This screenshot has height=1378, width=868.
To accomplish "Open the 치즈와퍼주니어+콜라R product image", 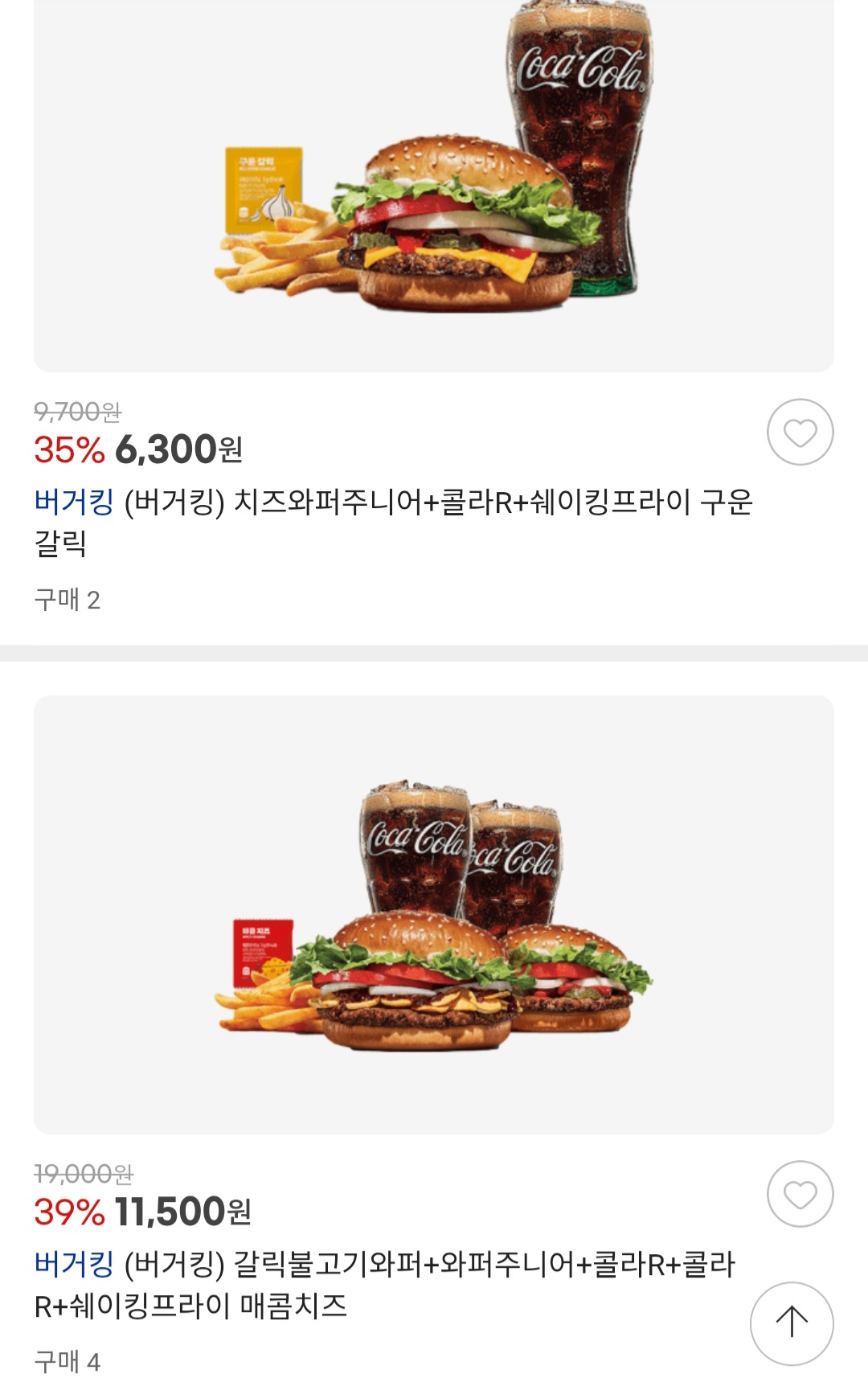I will 434,185.
